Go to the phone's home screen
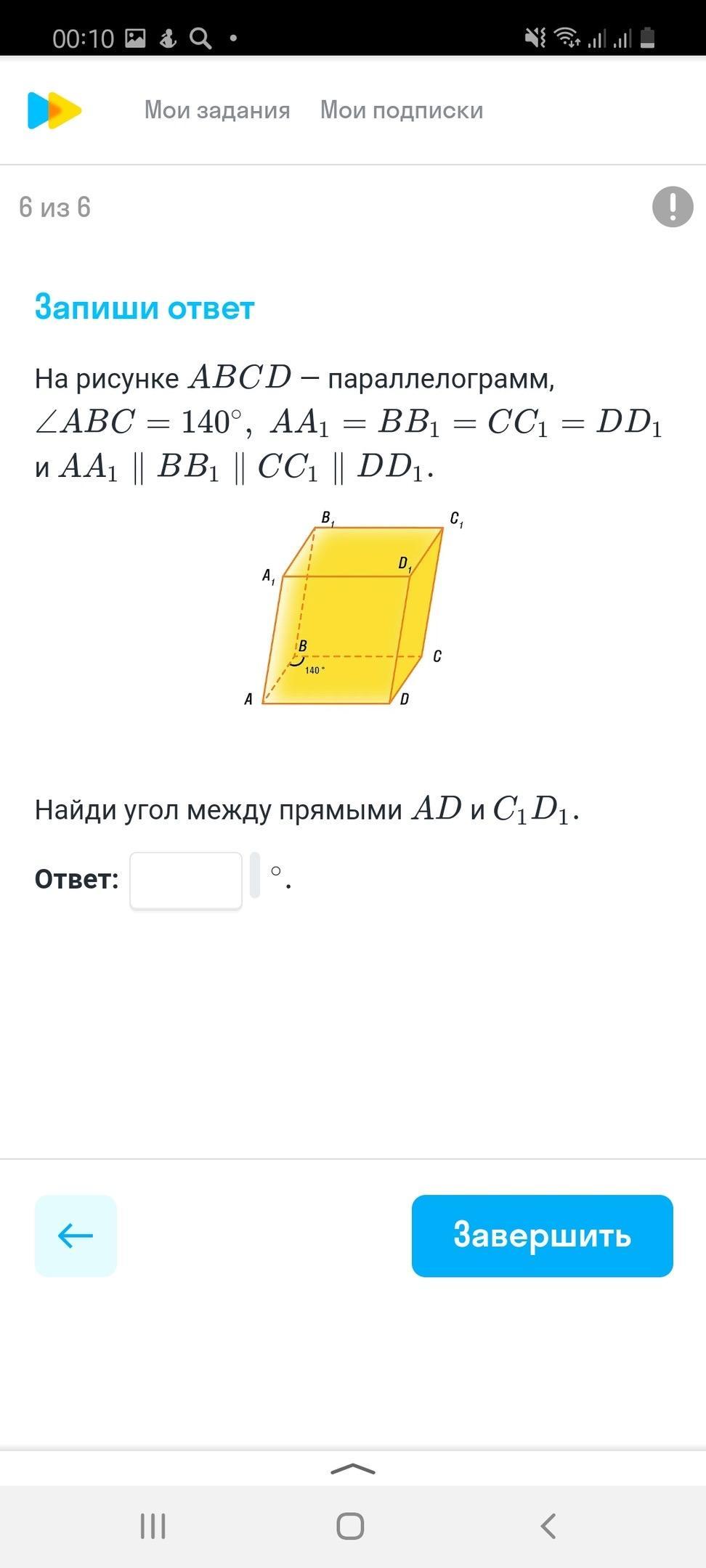This screenshot has width=706, height=1568. click(350, 1526)
